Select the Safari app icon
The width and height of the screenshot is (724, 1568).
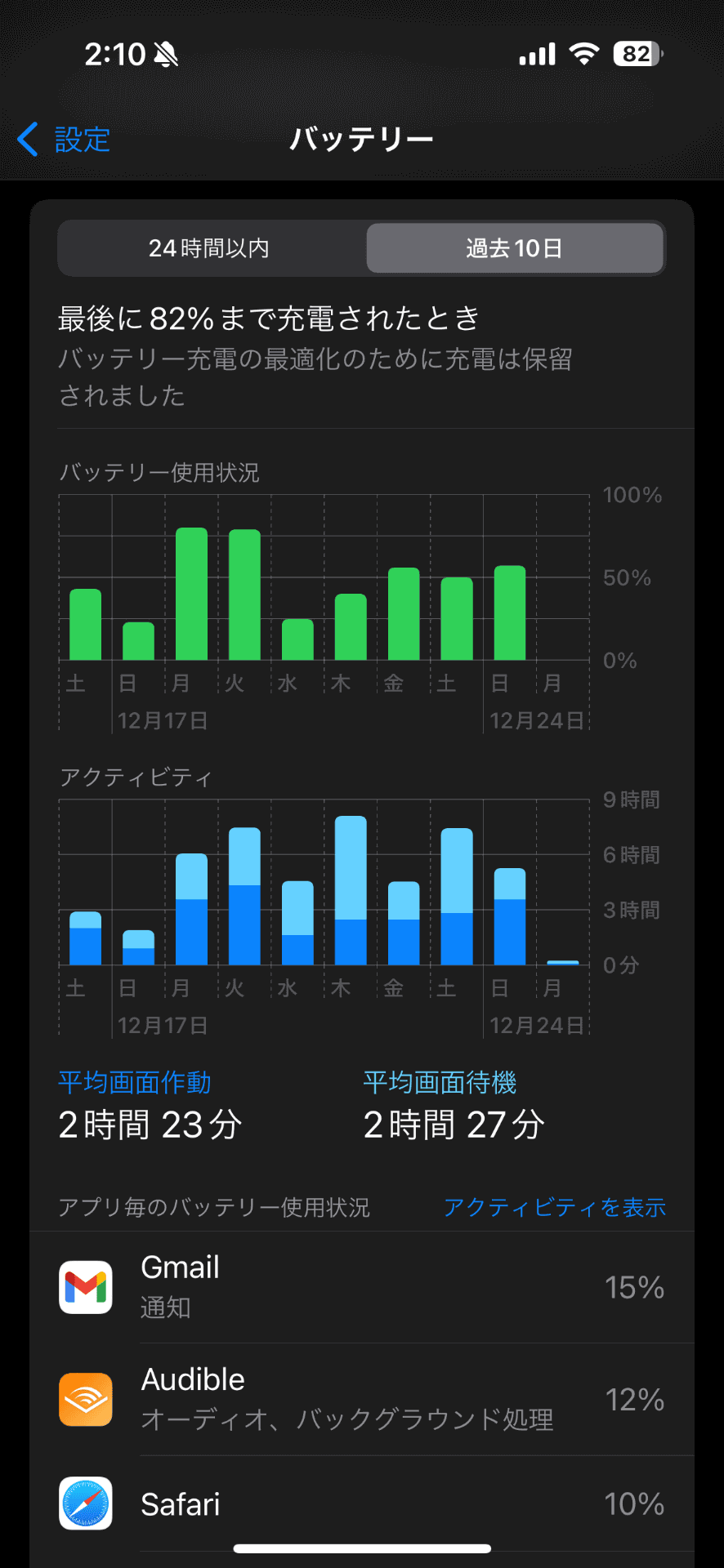click(x=85, y=1505)
